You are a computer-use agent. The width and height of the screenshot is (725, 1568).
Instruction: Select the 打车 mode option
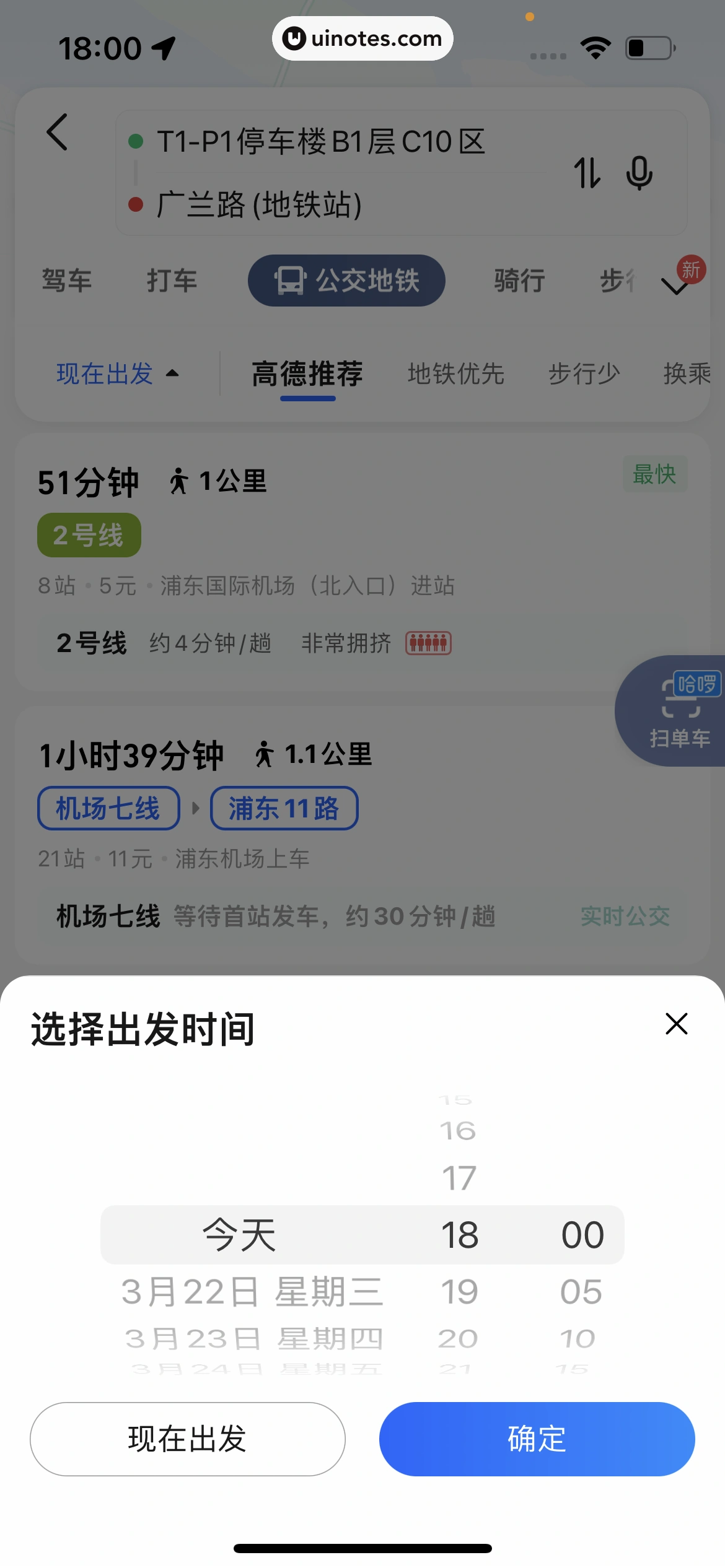[172, 280]
